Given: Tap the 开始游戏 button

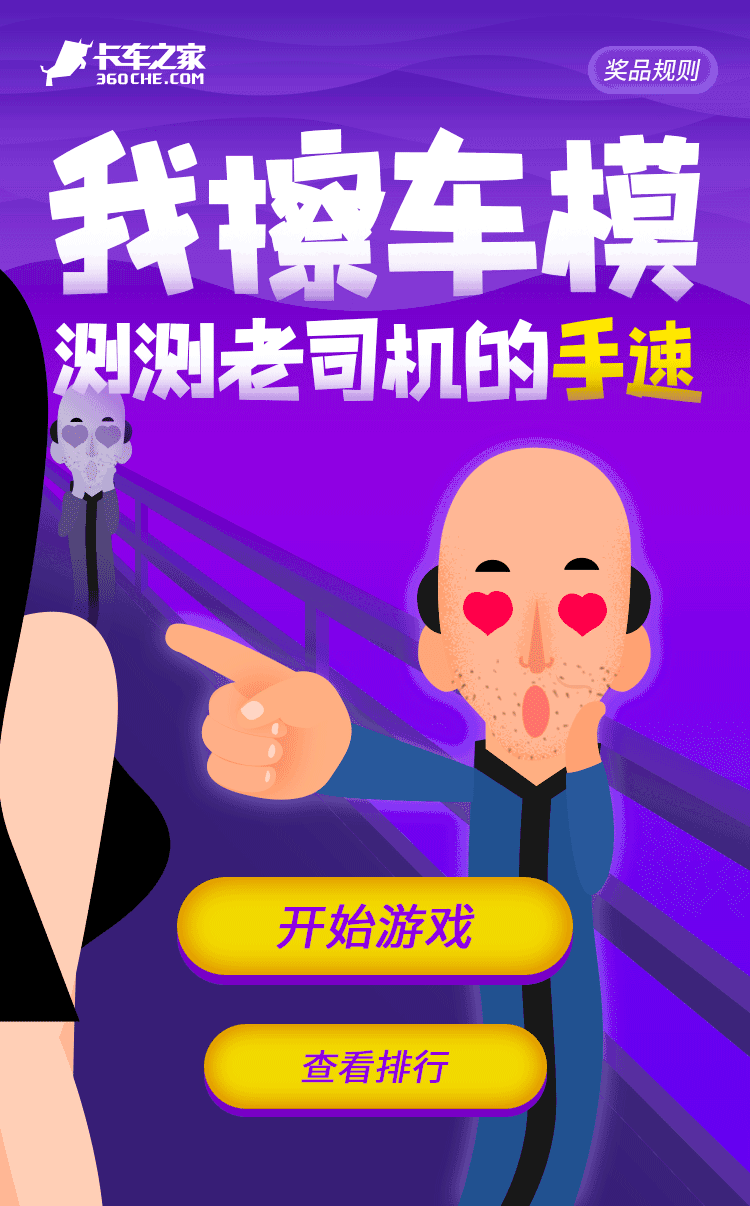Looking at the screenshot, I should [x=375, y=927].
